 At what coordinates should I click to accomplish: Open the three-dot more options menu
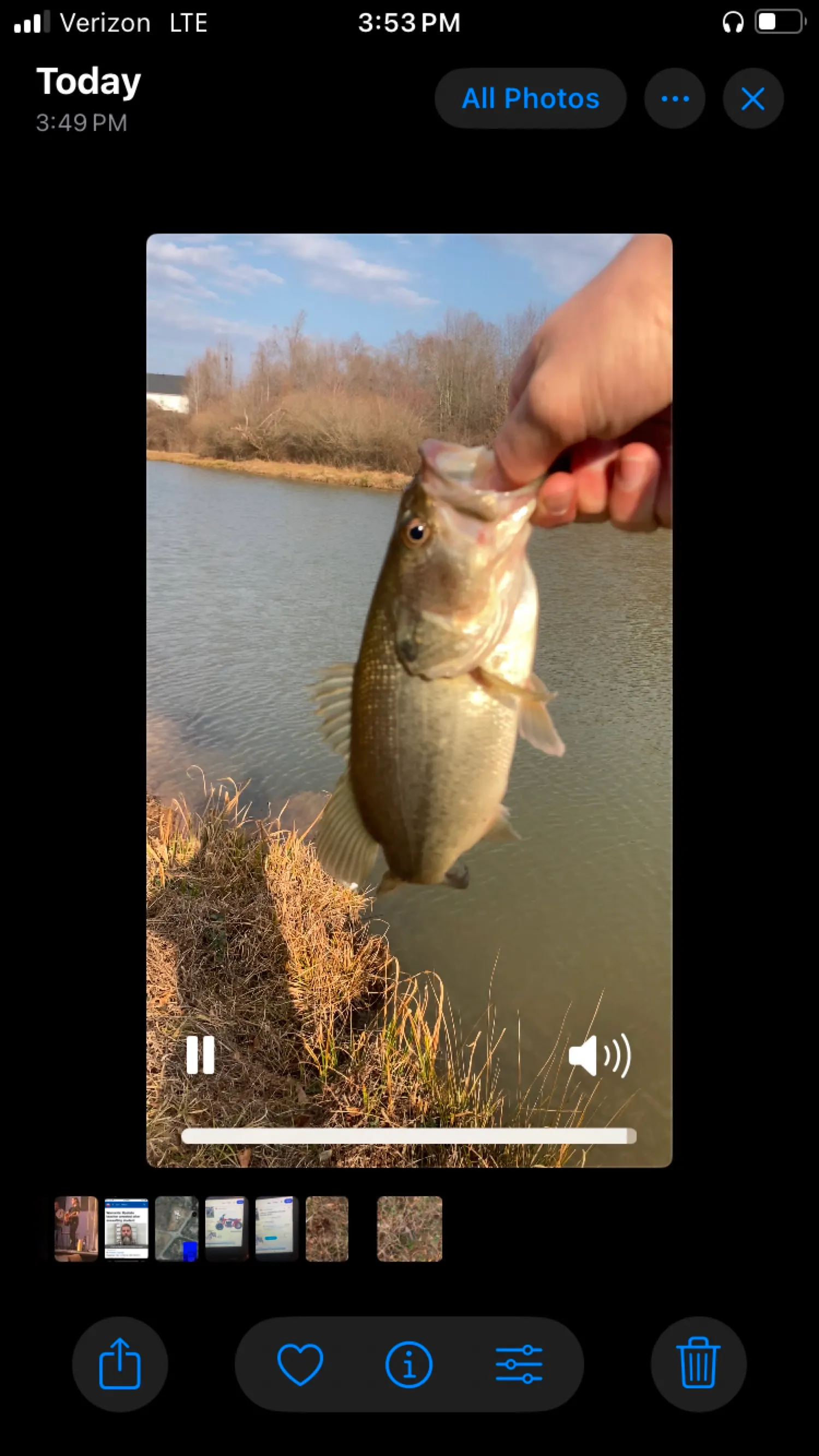click(x=674, y=98)
